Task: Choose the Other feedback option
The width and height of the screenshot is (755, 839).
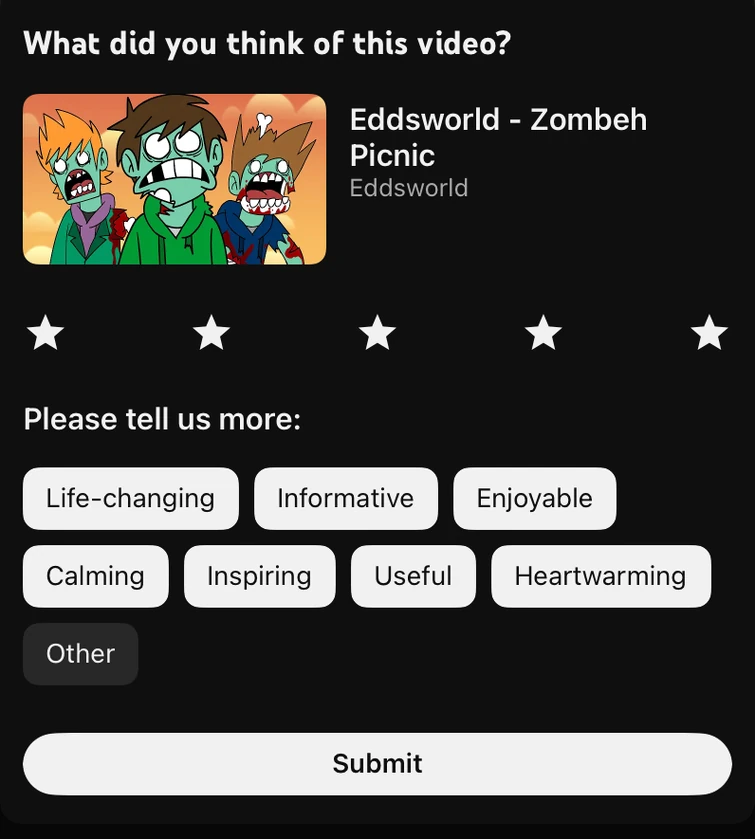Action: 80,653
